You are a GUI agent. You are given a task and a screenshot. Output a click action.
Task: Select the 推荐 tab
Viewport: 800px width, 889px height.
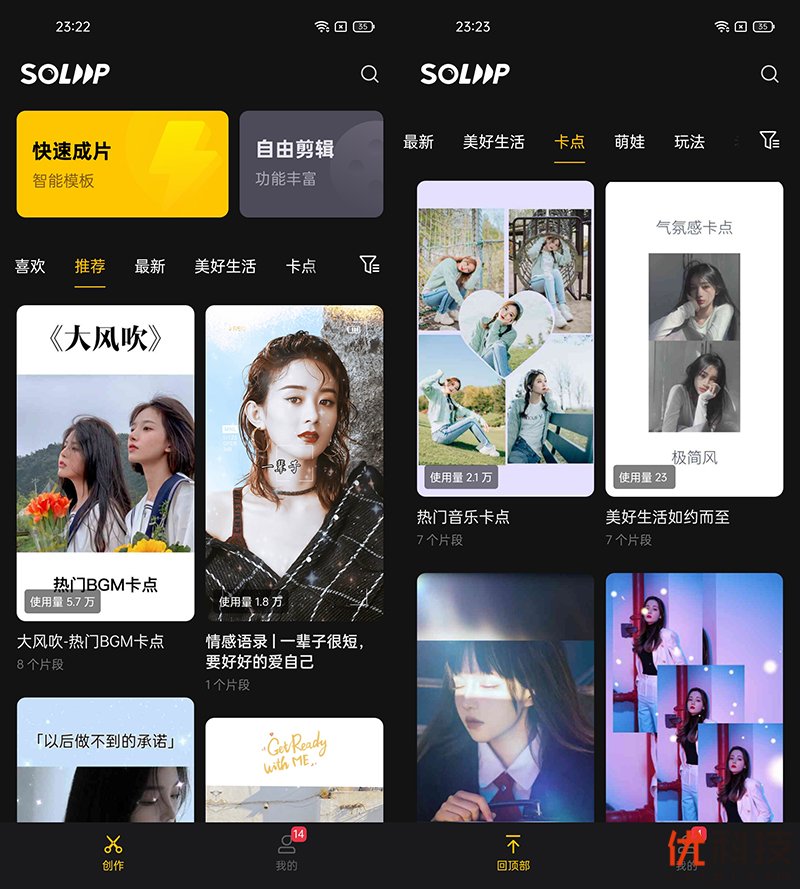click(90, 266)
